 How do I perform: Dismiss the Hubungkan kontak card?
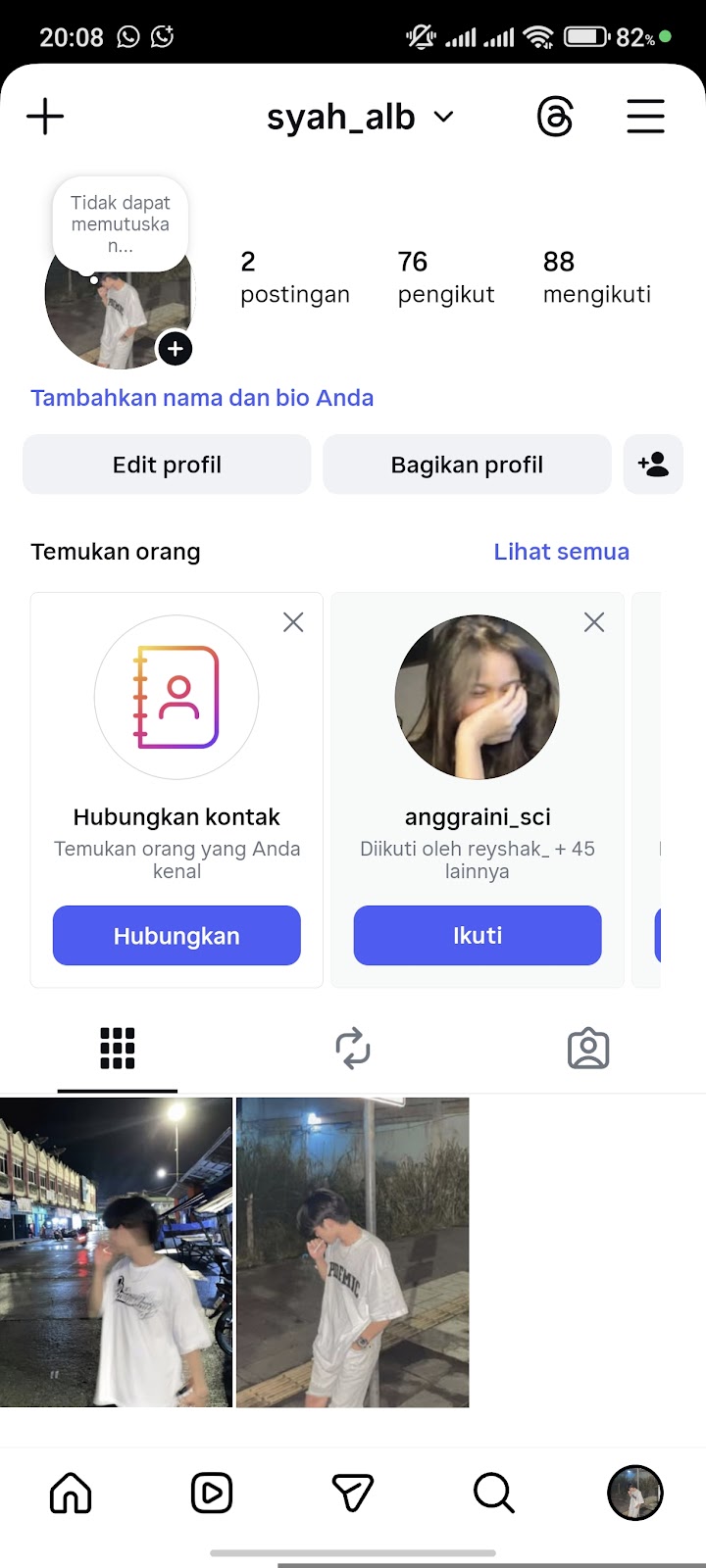[x=293, y=622]
